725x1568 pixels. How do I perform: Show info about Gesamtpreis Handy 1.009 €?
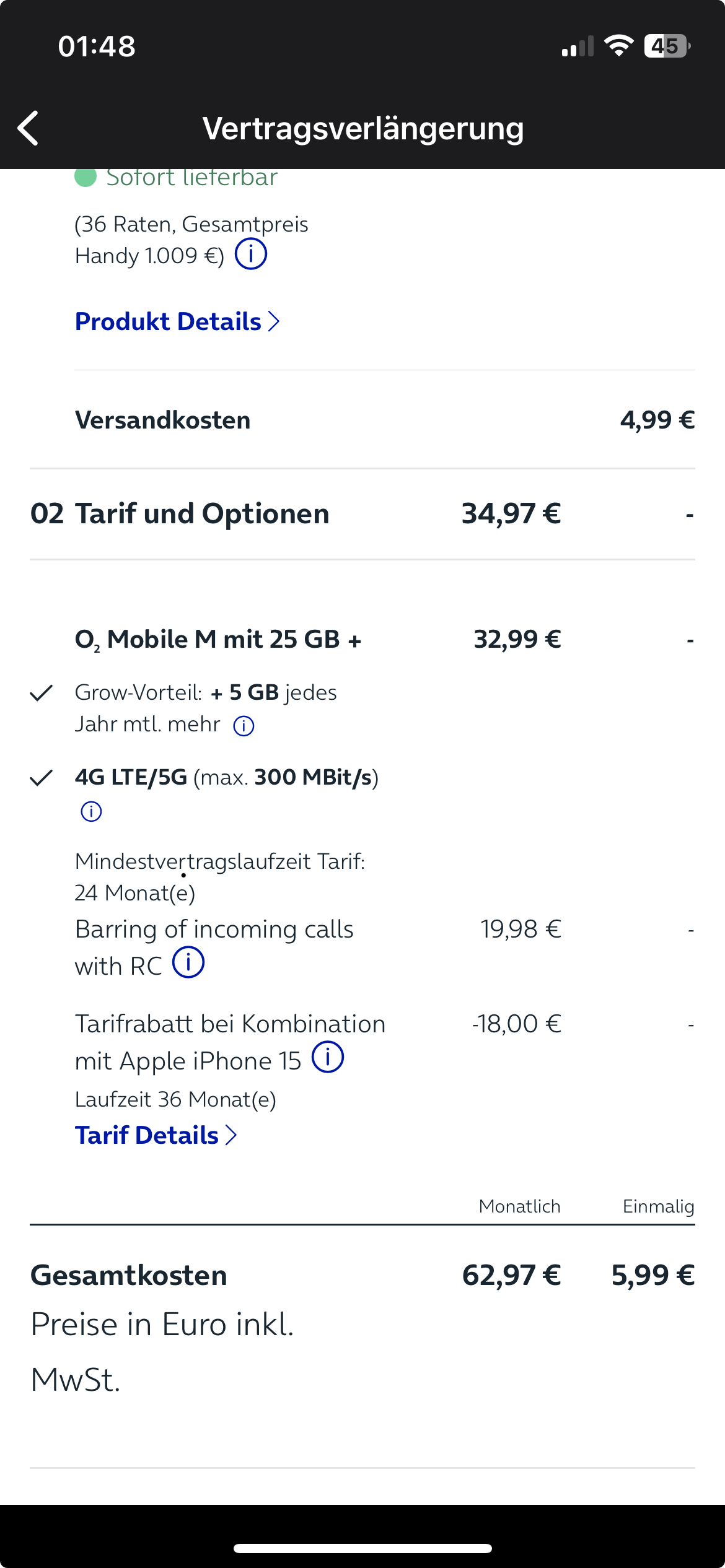(251, 254)
